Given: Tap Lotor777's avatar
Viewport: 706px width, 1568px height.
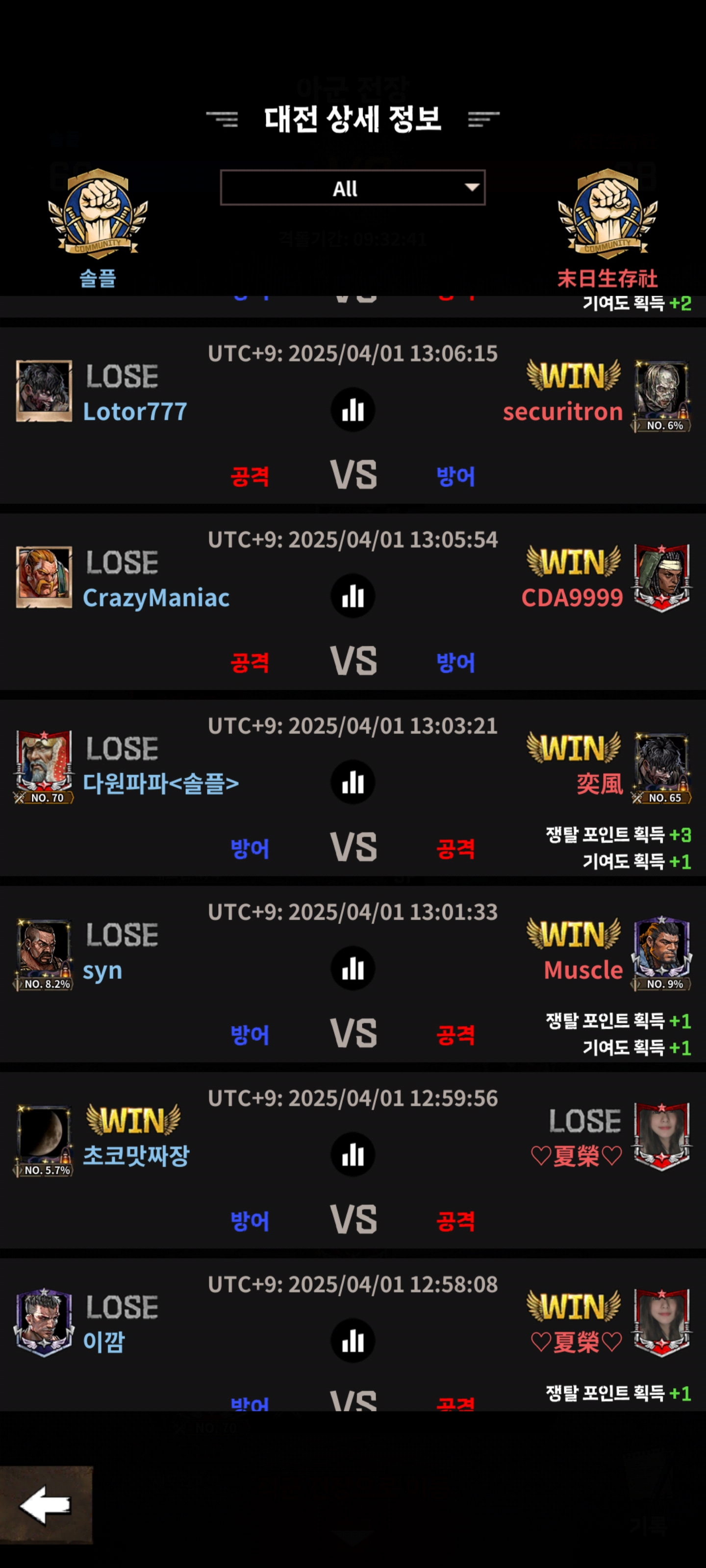Looking at the screenshot, I should [x=44, y=391].
